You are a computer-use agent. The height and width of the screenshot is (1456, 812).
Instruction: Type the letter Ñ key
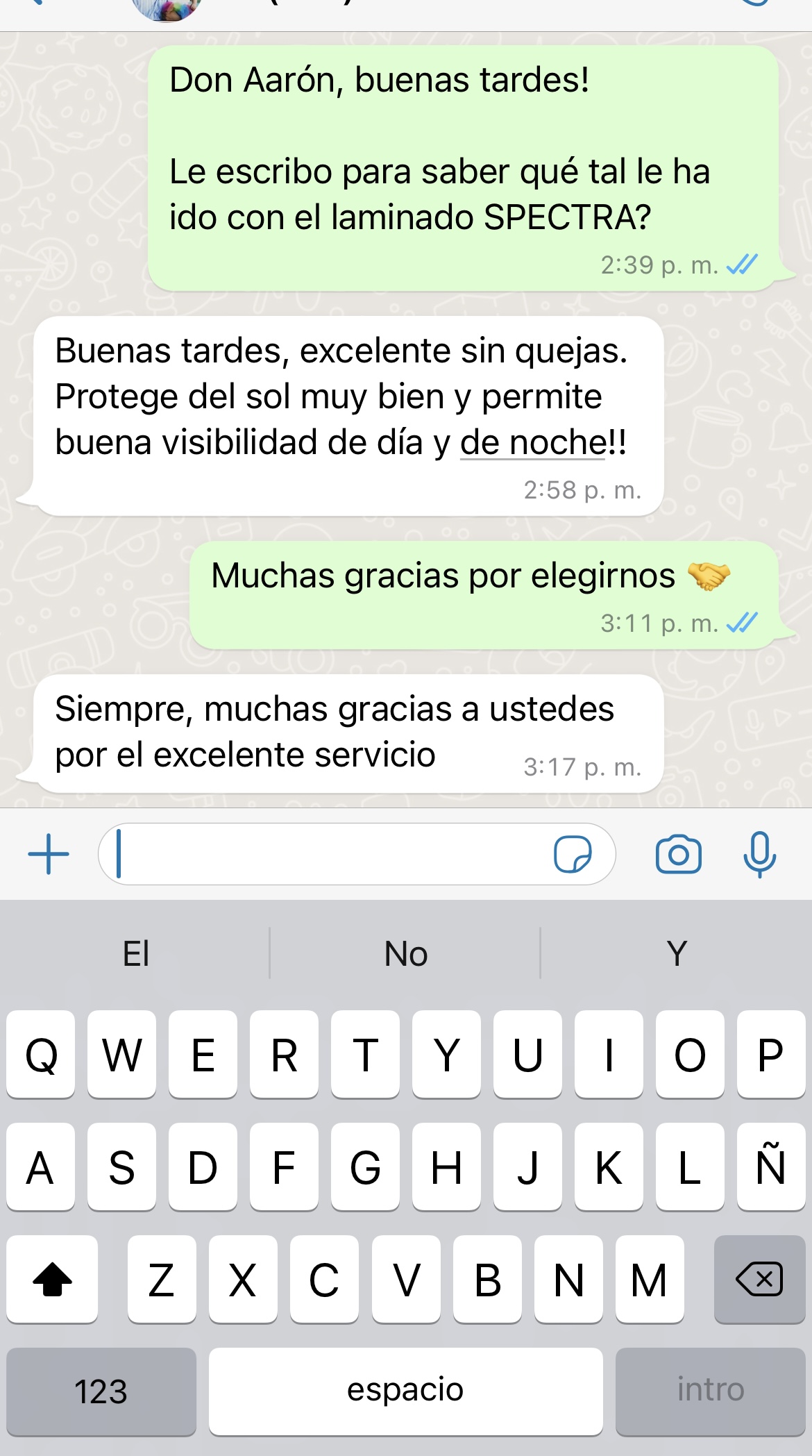pyautogui.click(x=770, y=1166)
